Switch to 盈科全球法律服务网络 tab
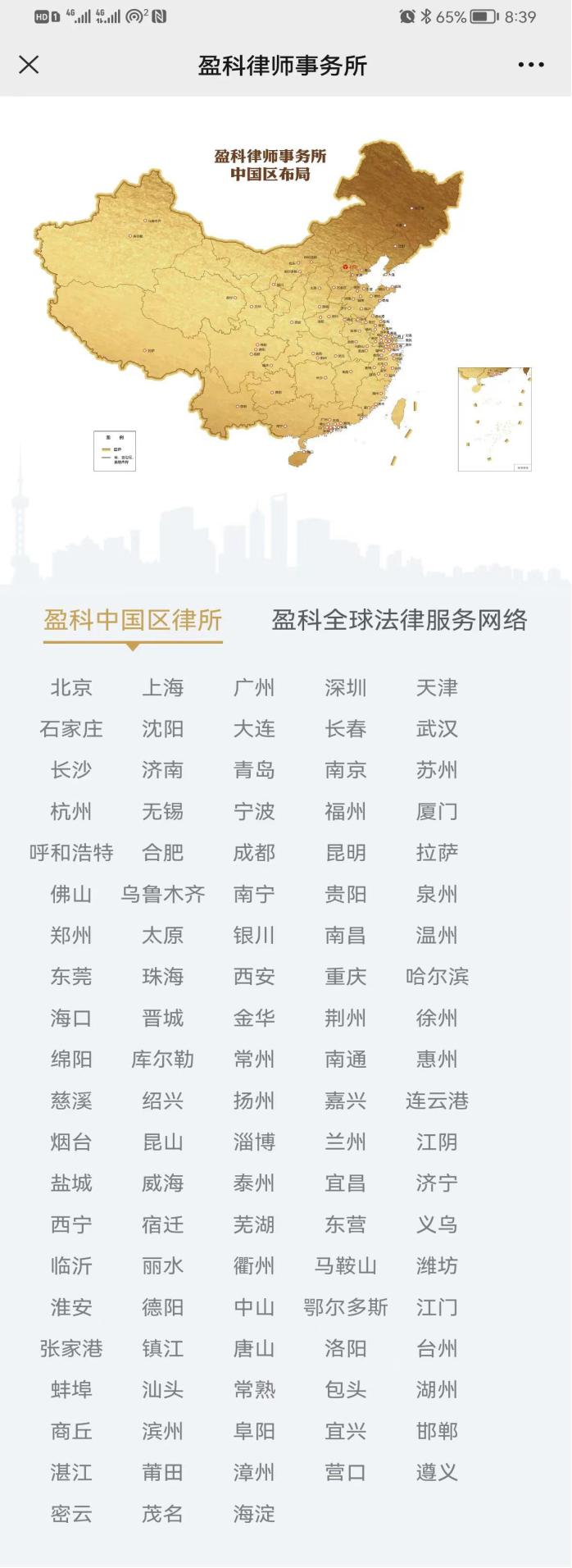Screen dimensions: 572x1568 (x=399, y=620)
